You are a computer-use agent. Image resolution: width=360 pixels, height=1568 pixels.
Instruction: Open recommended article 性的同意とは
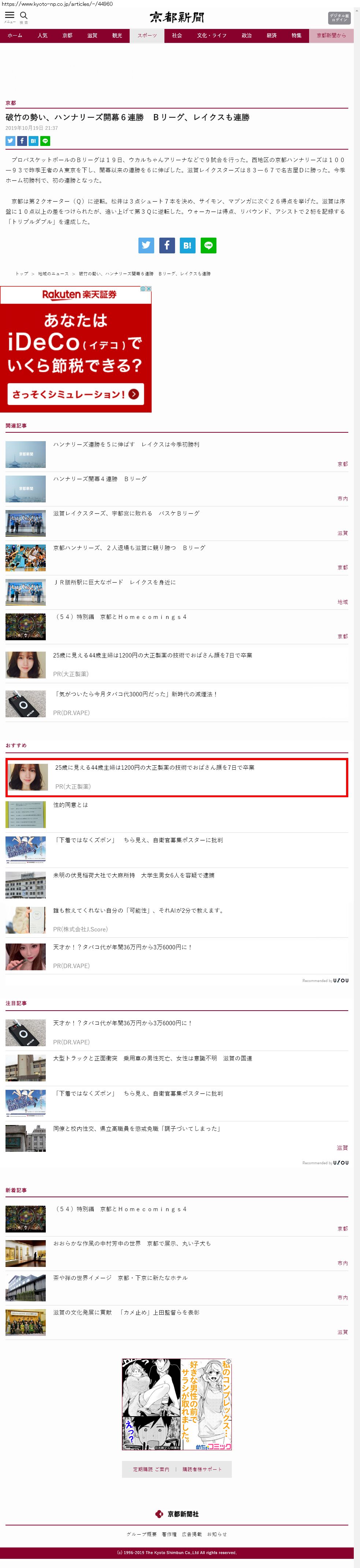(71, 805)
